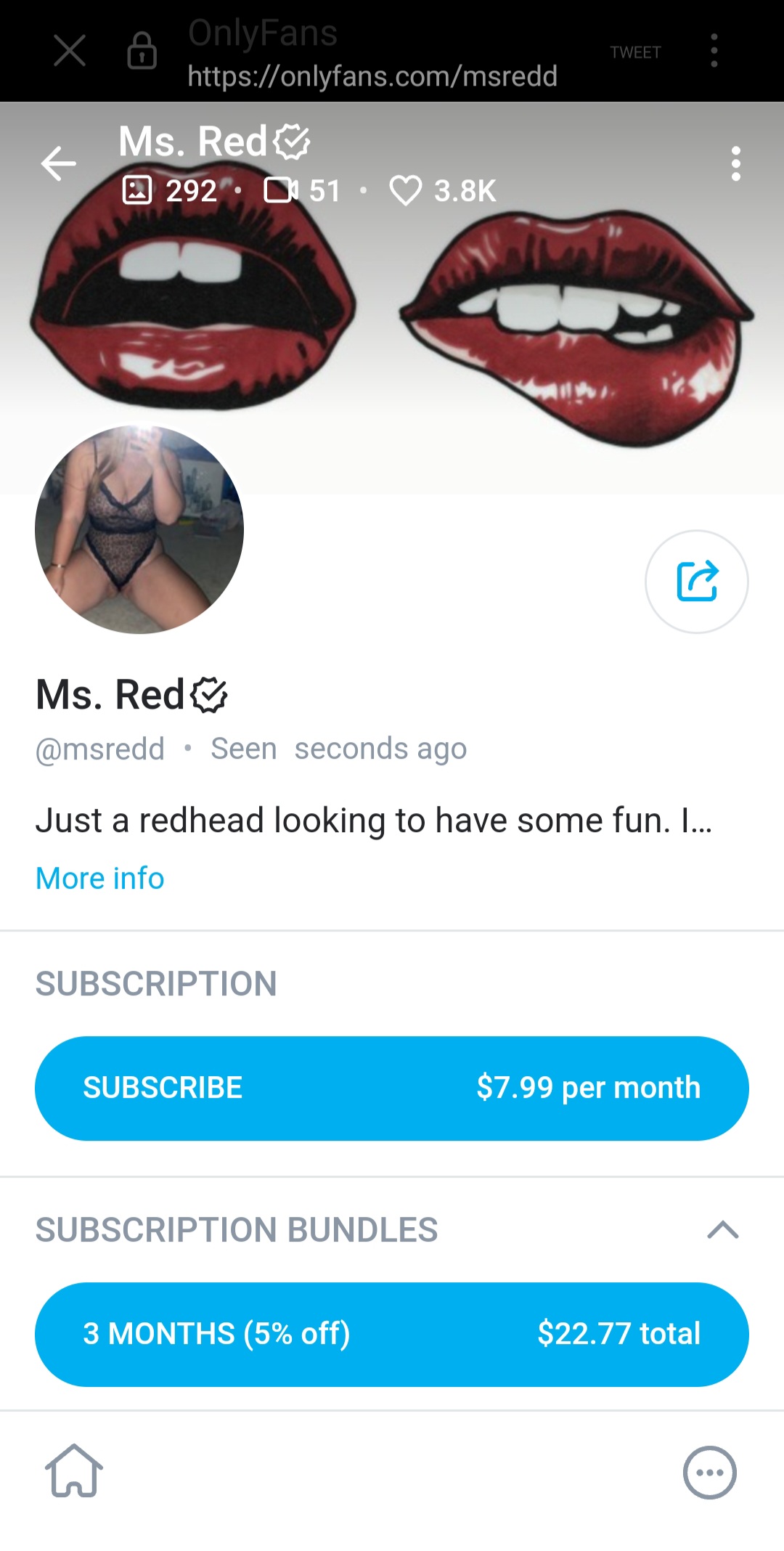
Task: Go back using the profile arrow
Action: (59, 163)
